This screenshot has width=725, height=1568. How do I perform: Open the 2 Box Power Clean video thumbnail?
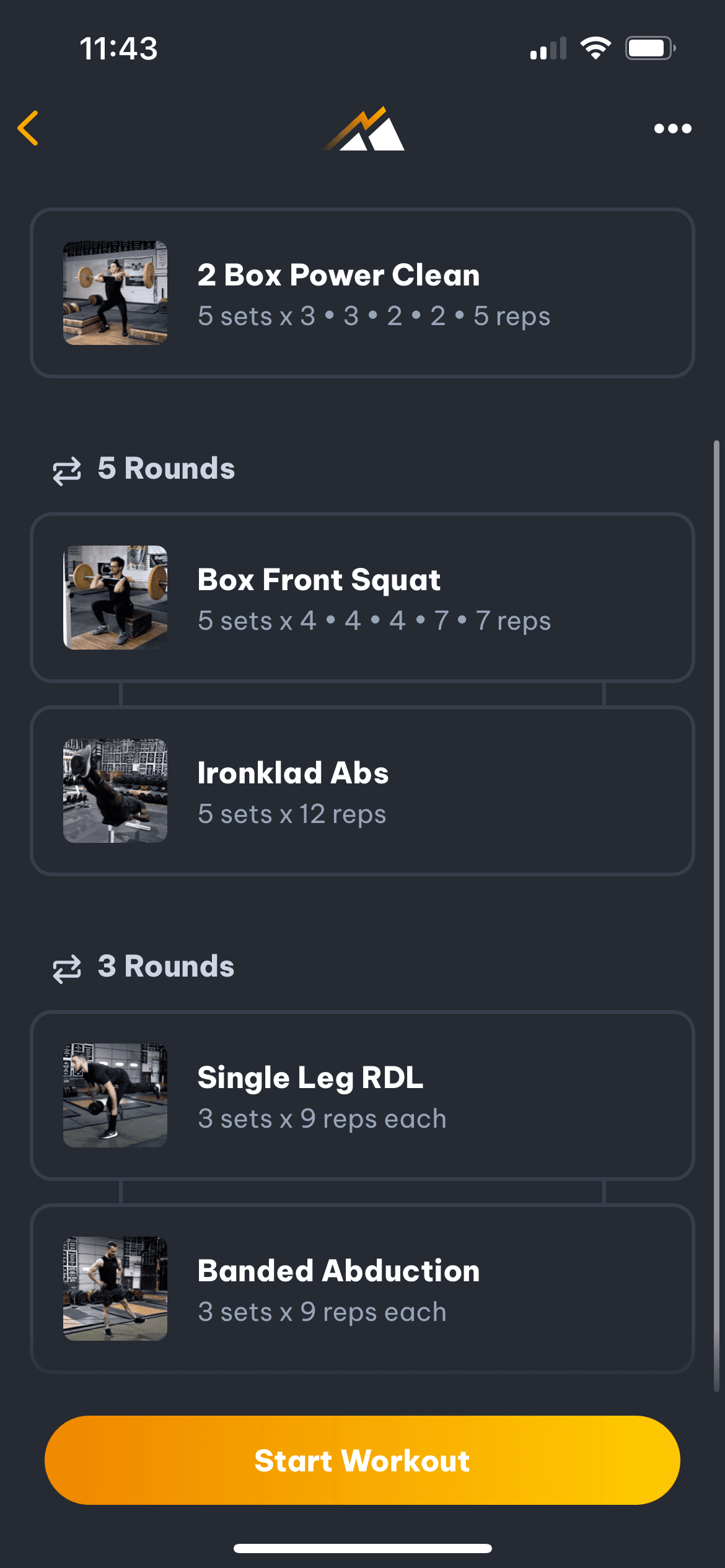pos(115,292)
